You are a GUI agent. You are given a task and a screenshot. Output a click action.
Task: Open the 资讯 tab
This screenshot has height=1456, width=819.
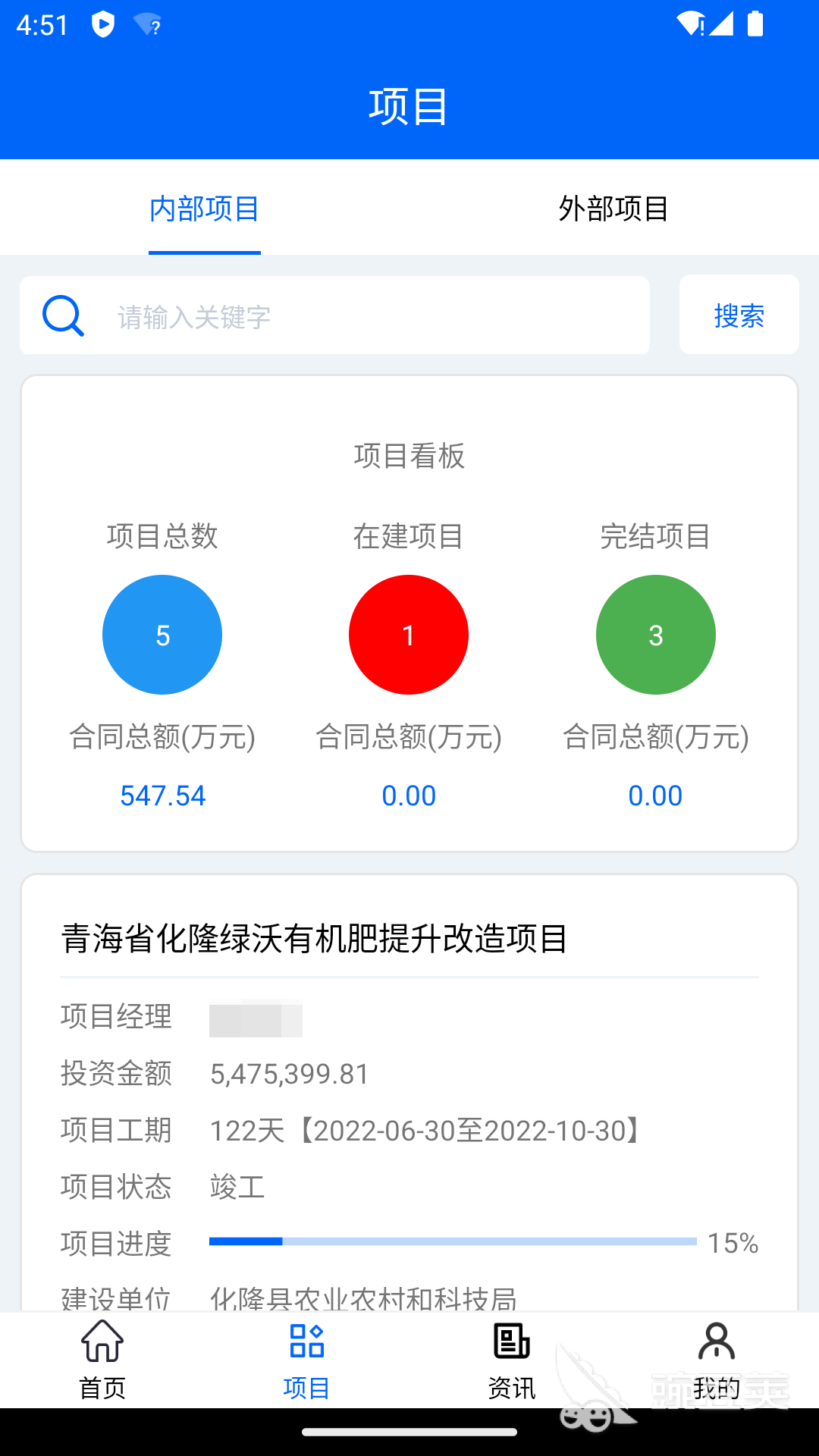point(512,1360)
